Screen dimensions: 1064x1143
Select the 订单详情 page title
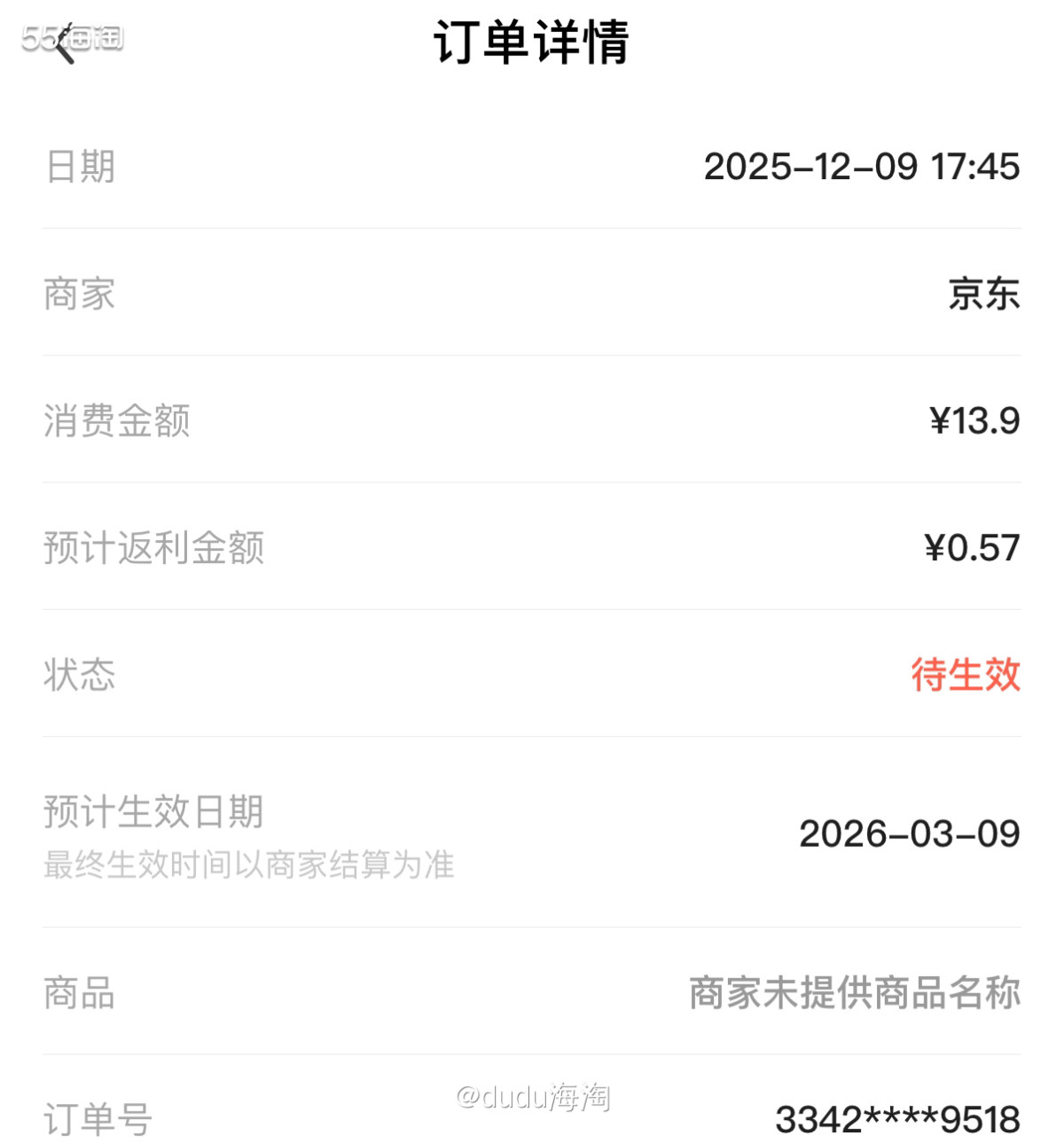point(531,43)
